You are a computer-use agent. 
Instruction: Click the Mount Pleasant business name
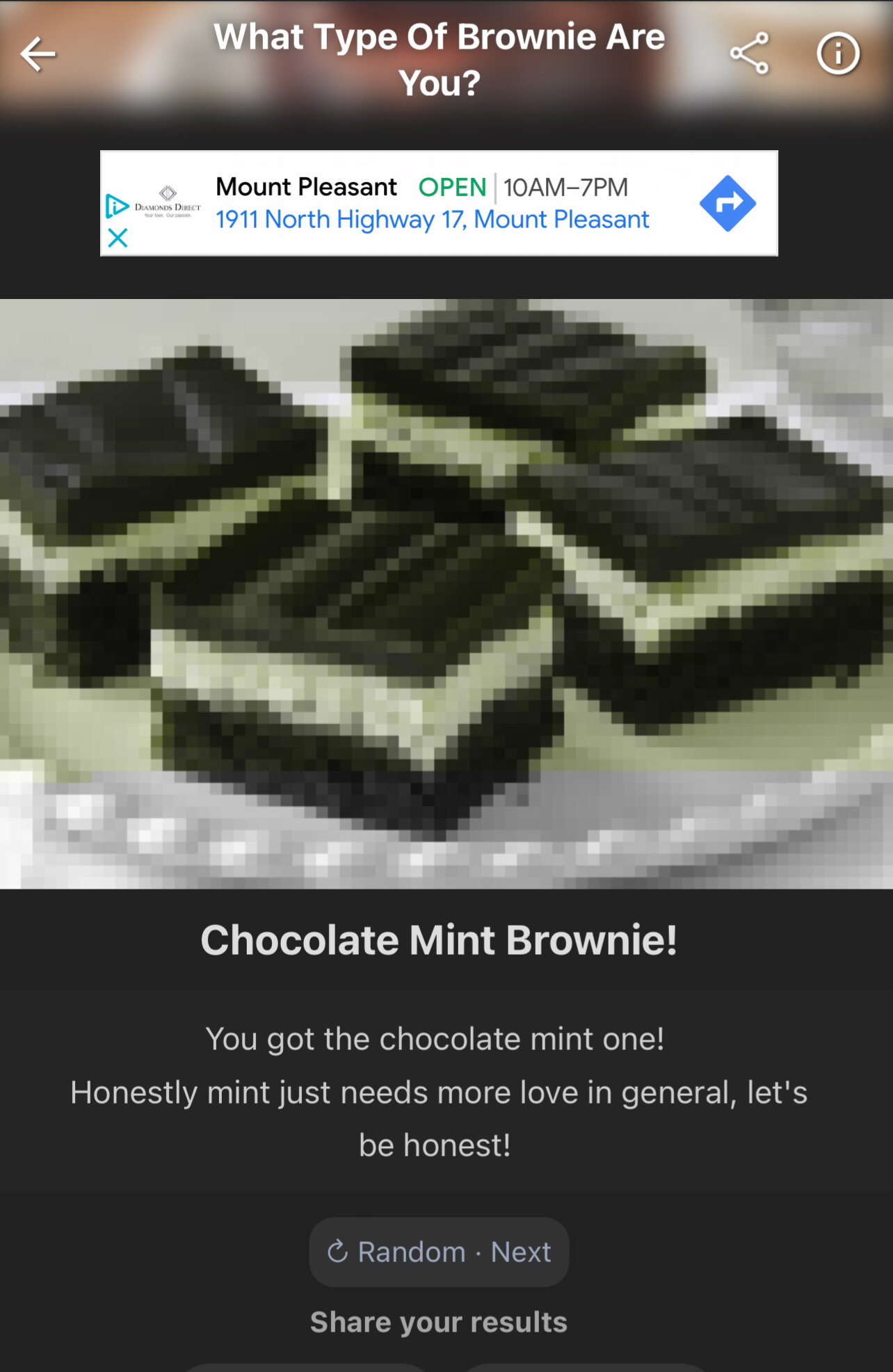pos(307,186)
